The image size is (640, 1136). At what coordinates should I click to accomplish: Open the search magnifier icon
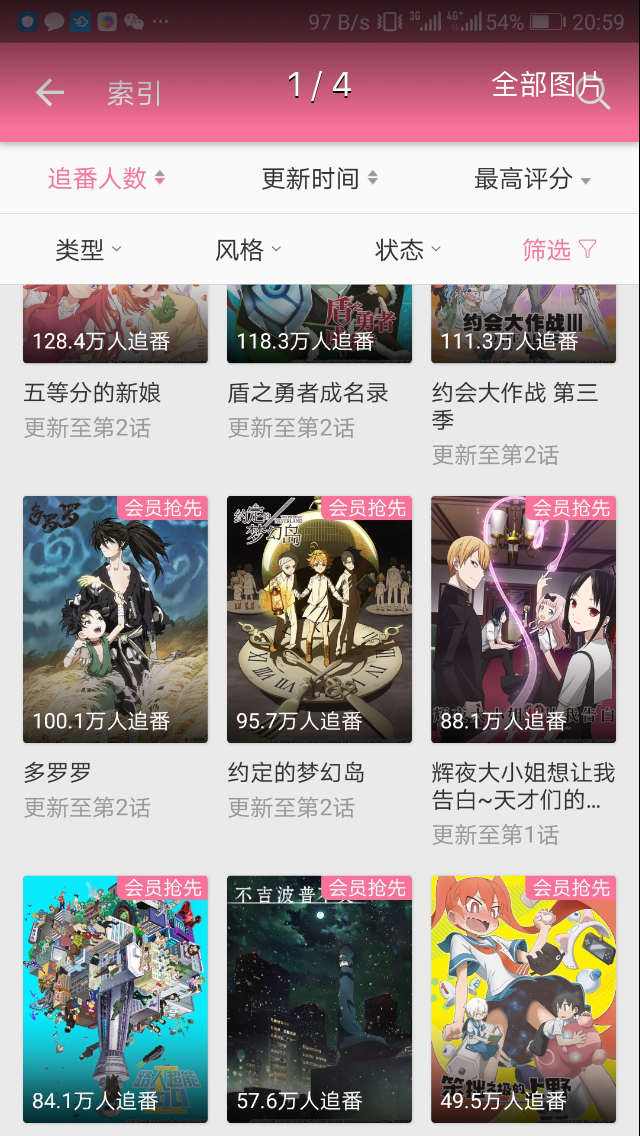594,95
